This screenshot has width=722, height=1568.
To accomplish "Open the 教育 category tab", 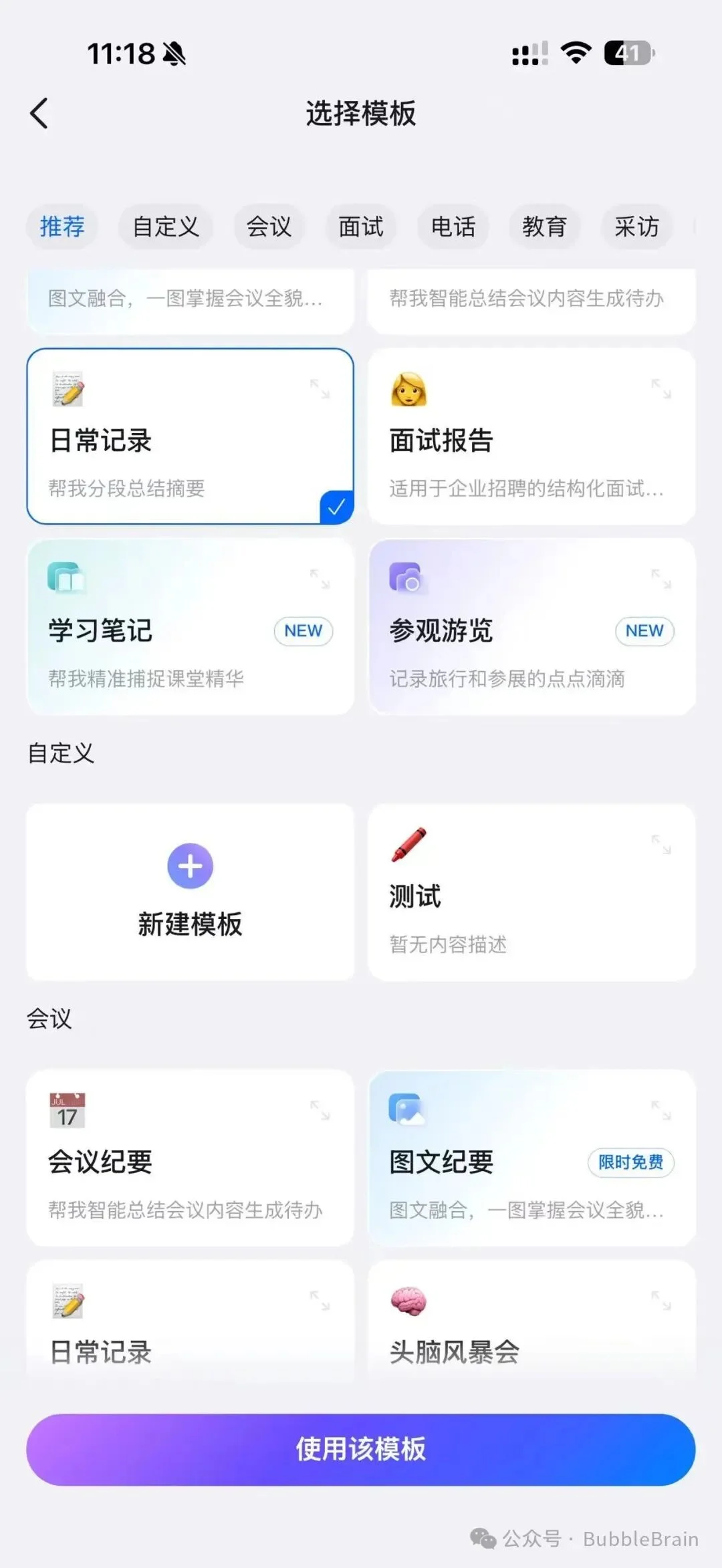I will click(544, 227).
